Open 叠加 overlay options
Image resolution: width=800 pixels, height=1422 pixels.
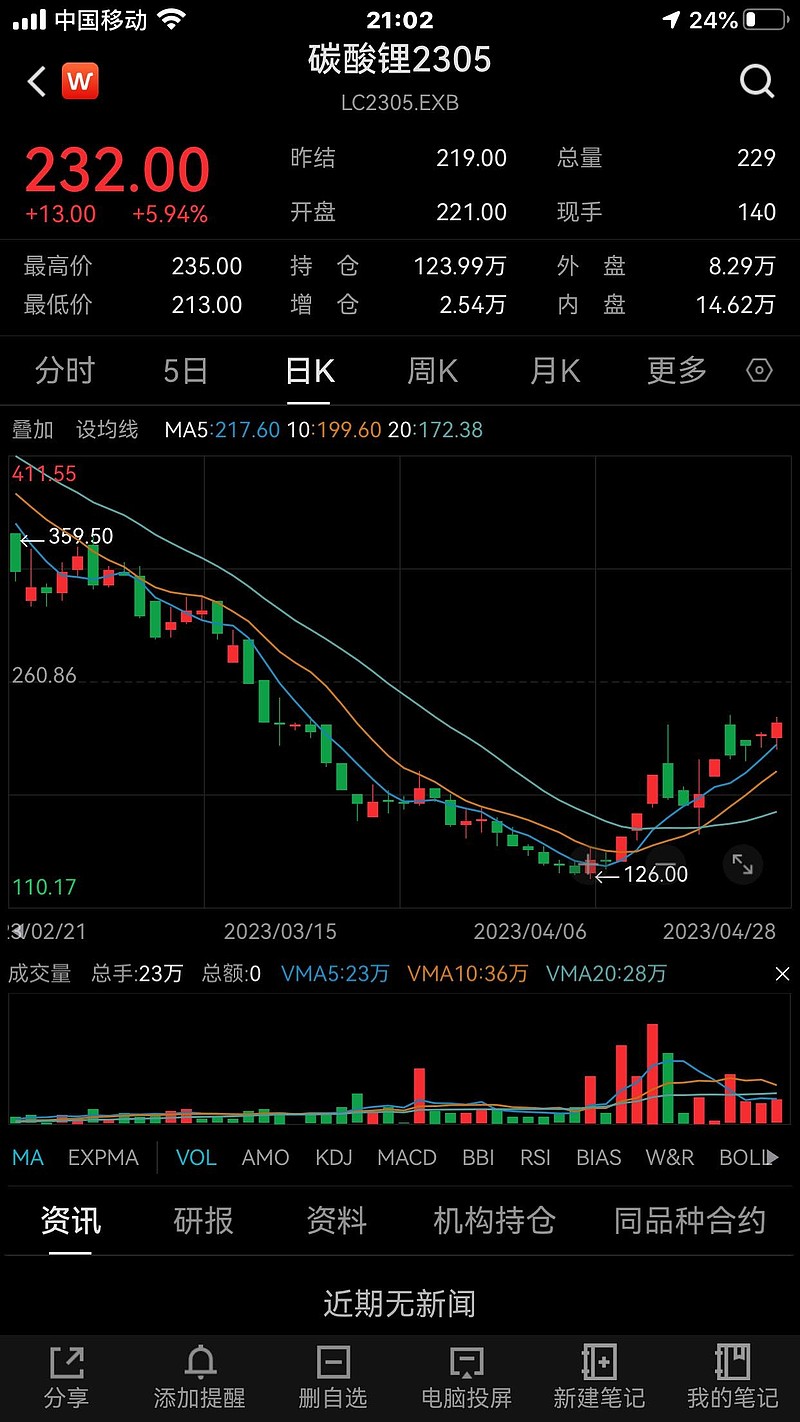pos(31,428)
